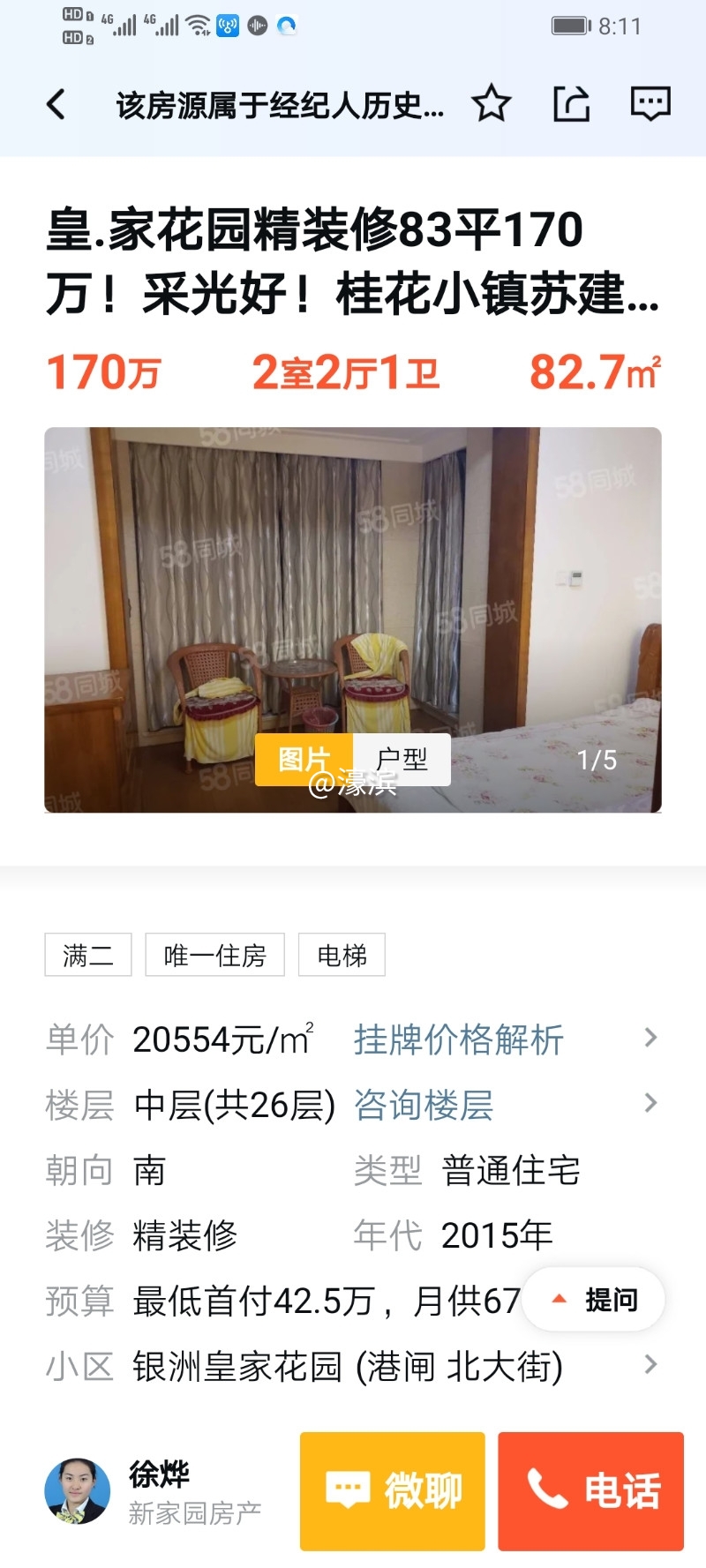Call the agent via 电话 button
706x1568 pixels.
coord(591,1490)
